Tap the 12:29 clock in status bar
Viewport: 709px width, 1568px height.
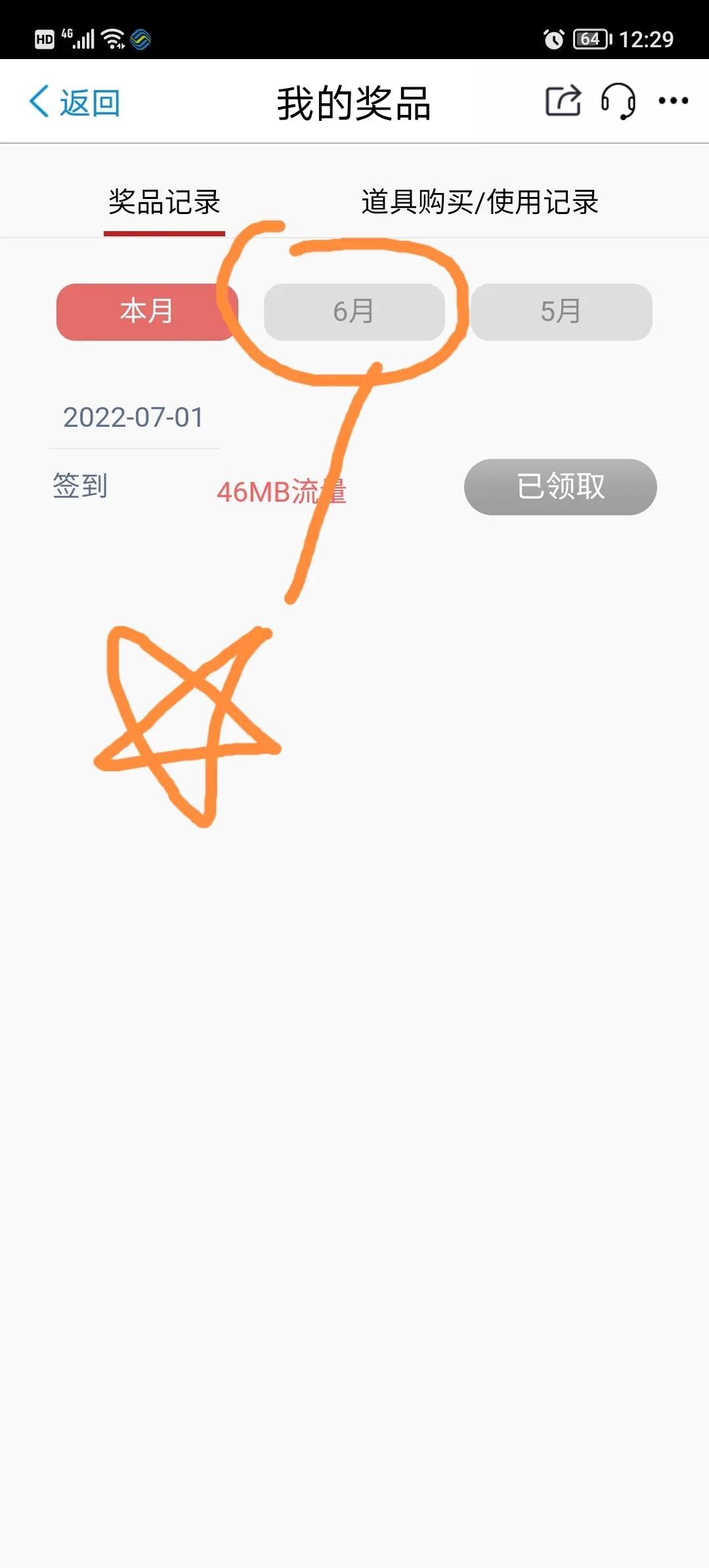click(648, 38)
